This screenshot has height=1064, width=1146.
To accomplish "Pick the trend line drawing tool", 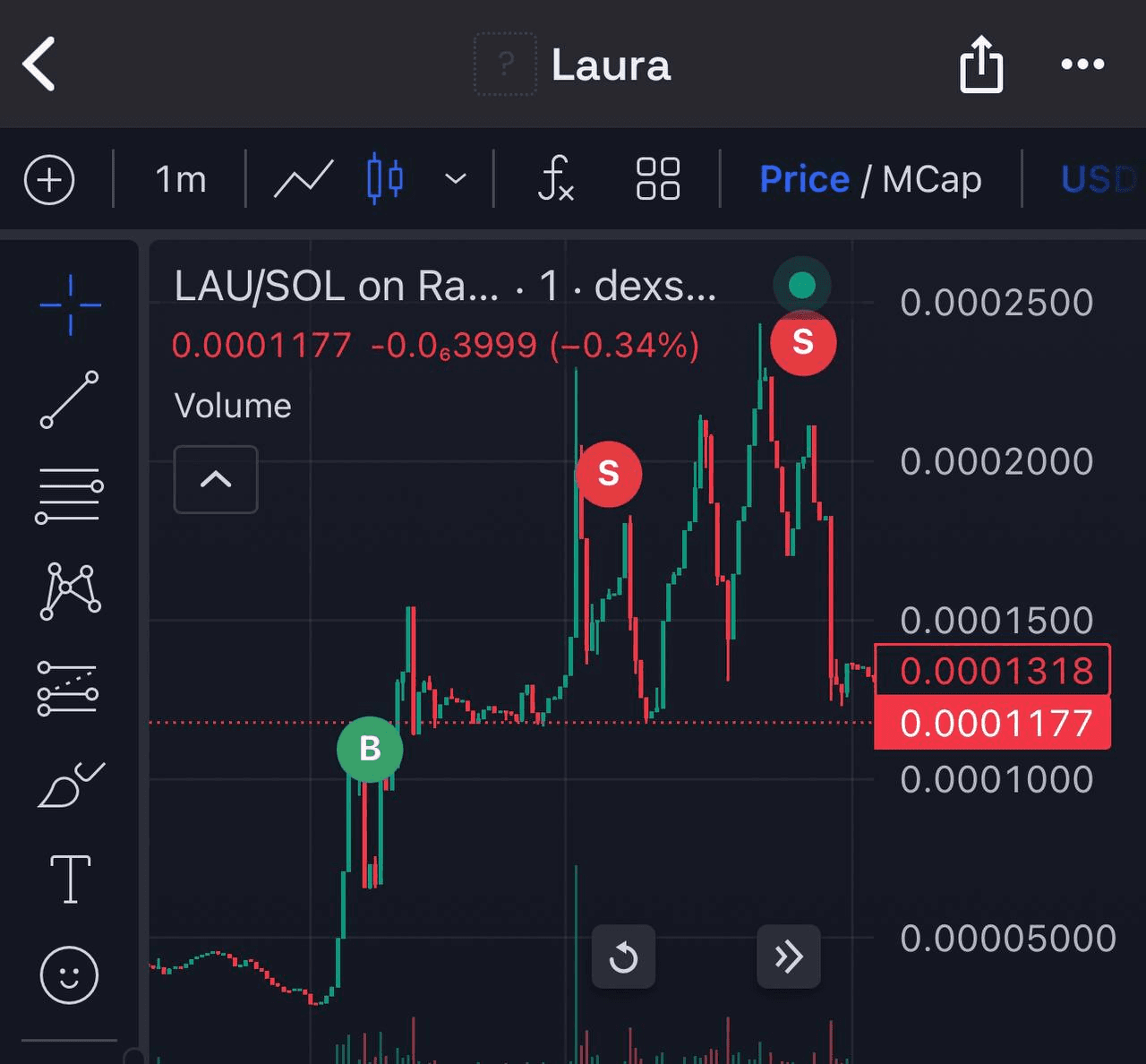I will pyautogui.click(x=70, y=399).
